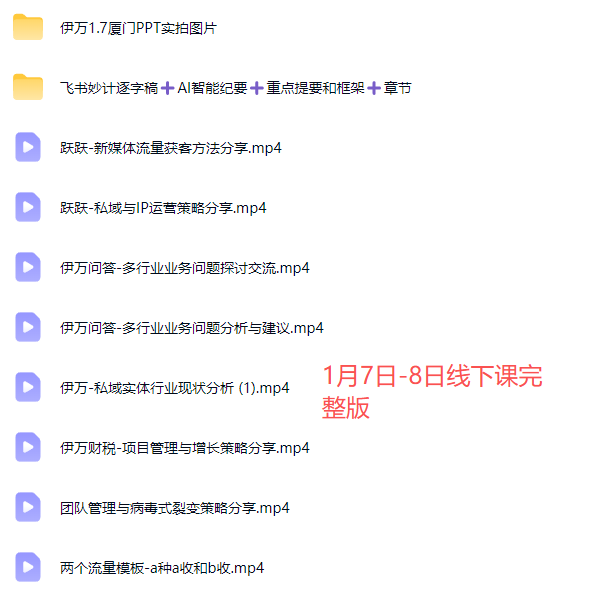Open video 跃跃-私域与IP运营策略分享.mp4
The image size is (604, 597).
(x=162, y=208)
